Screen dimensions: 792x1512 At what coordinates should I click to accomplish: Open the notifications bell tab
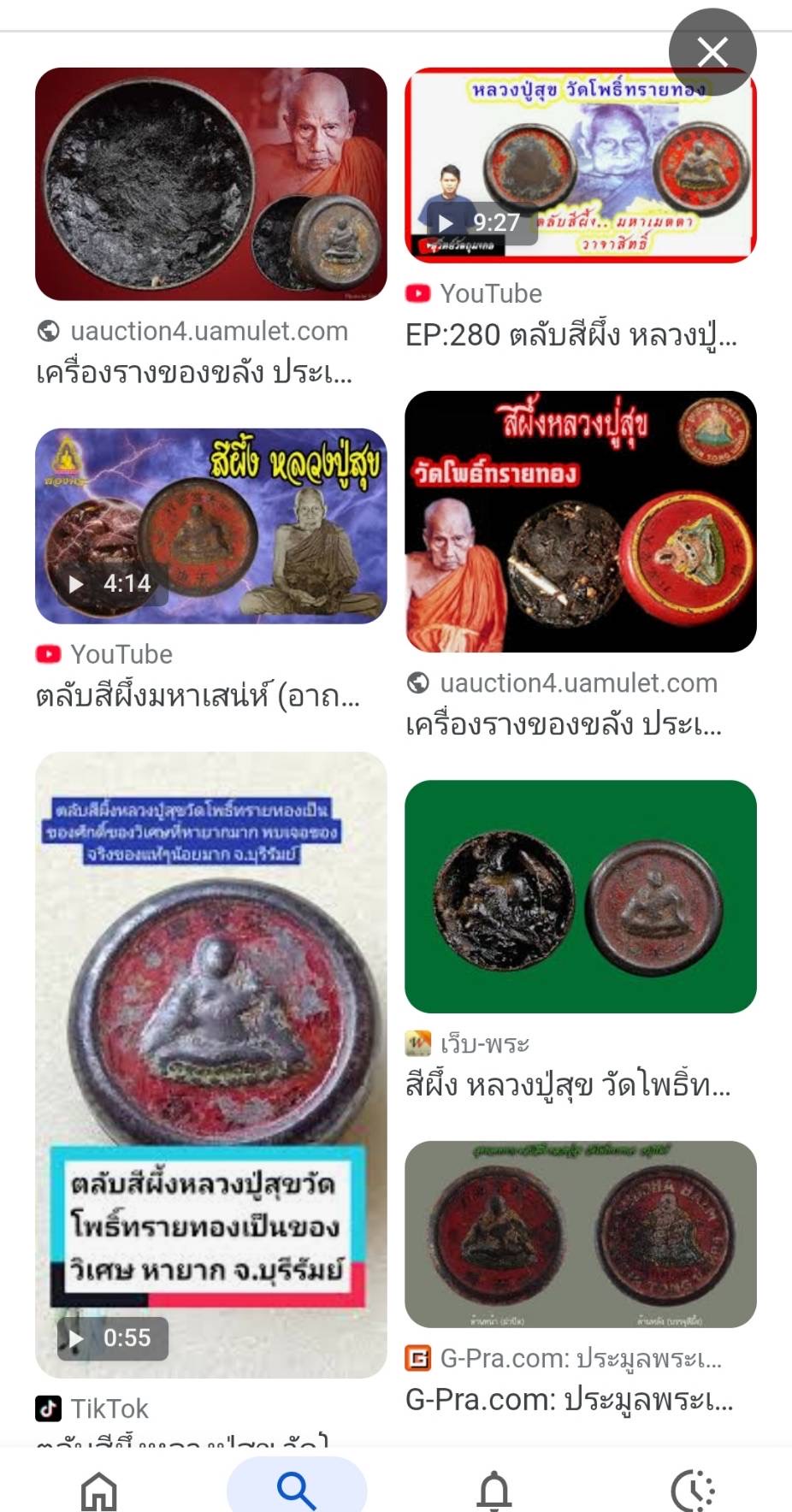click(x=494, y=1490)
